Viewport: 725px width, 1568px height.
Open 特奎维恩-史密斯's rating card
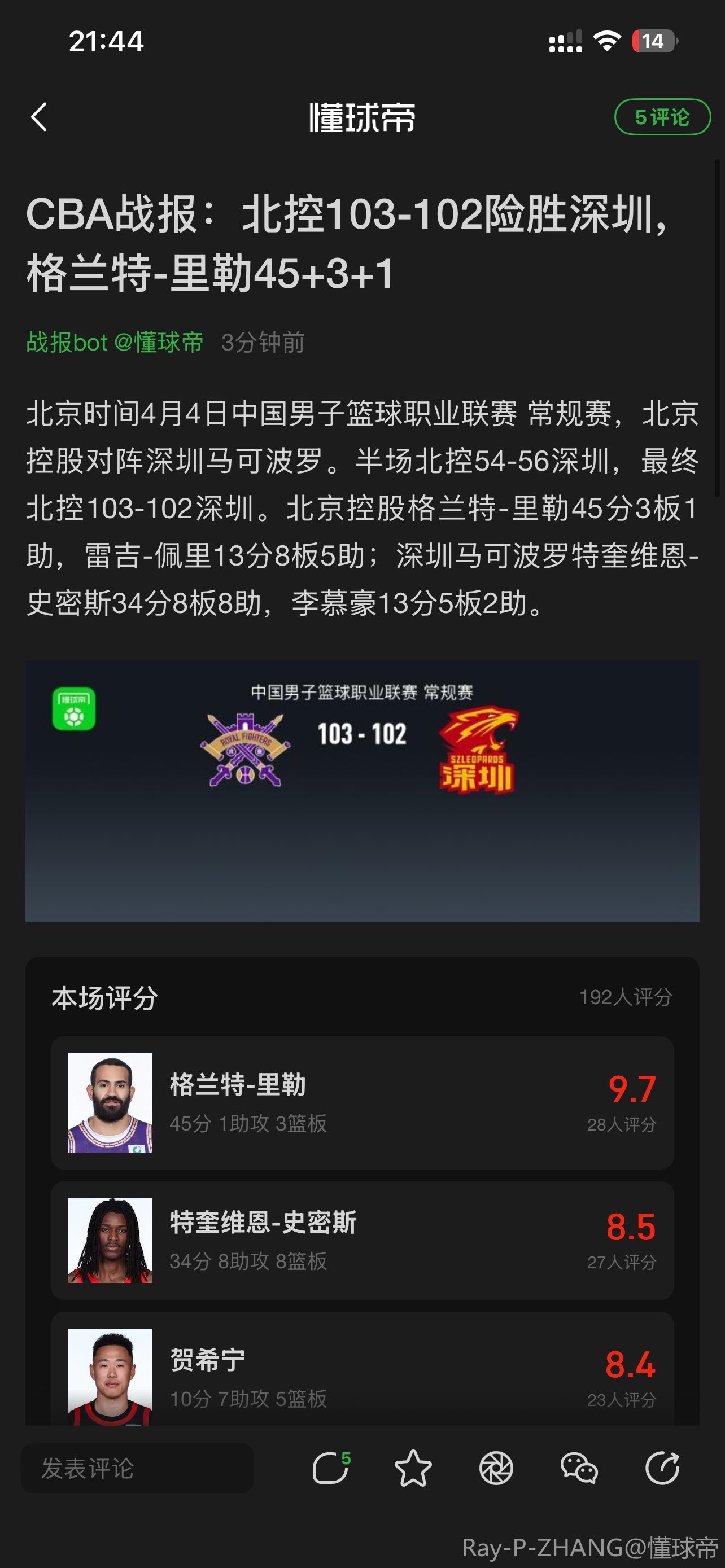362,1240
